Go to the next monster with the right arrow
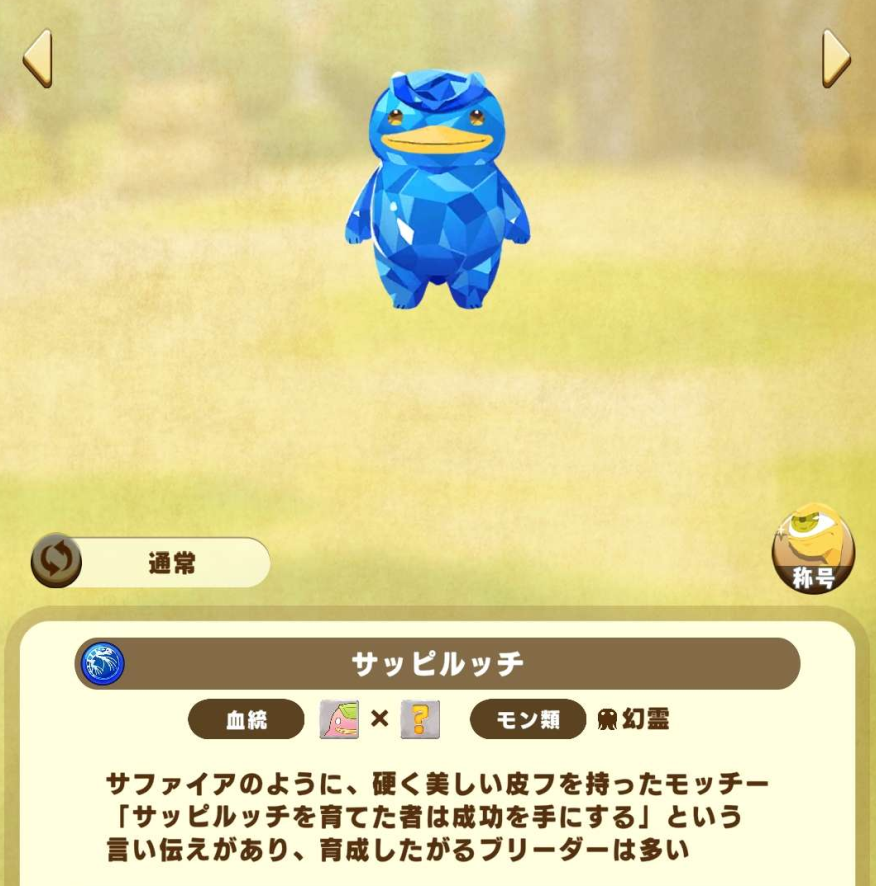Screen dimensions: 876x886 tap(836, 59)
